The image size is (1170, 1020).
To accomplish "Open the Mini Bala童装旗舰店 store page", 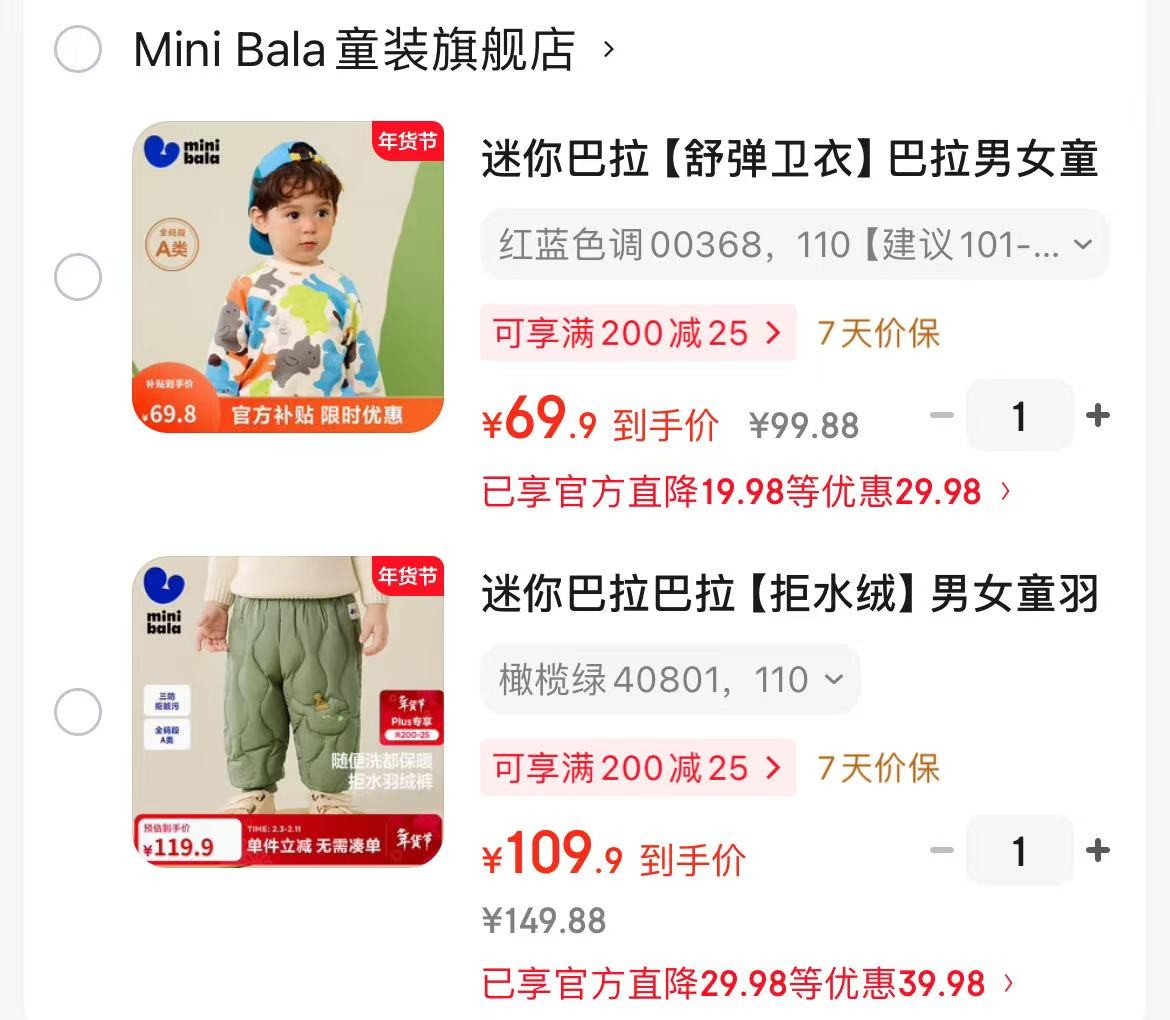I will pos(373,50).
